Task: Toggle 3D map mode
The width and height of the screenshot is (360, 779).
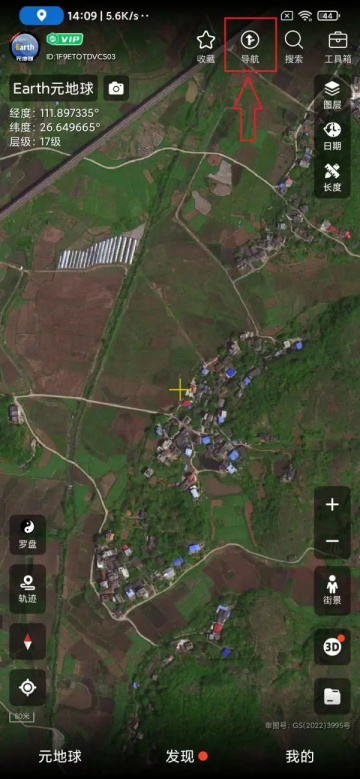Action: 332,646
